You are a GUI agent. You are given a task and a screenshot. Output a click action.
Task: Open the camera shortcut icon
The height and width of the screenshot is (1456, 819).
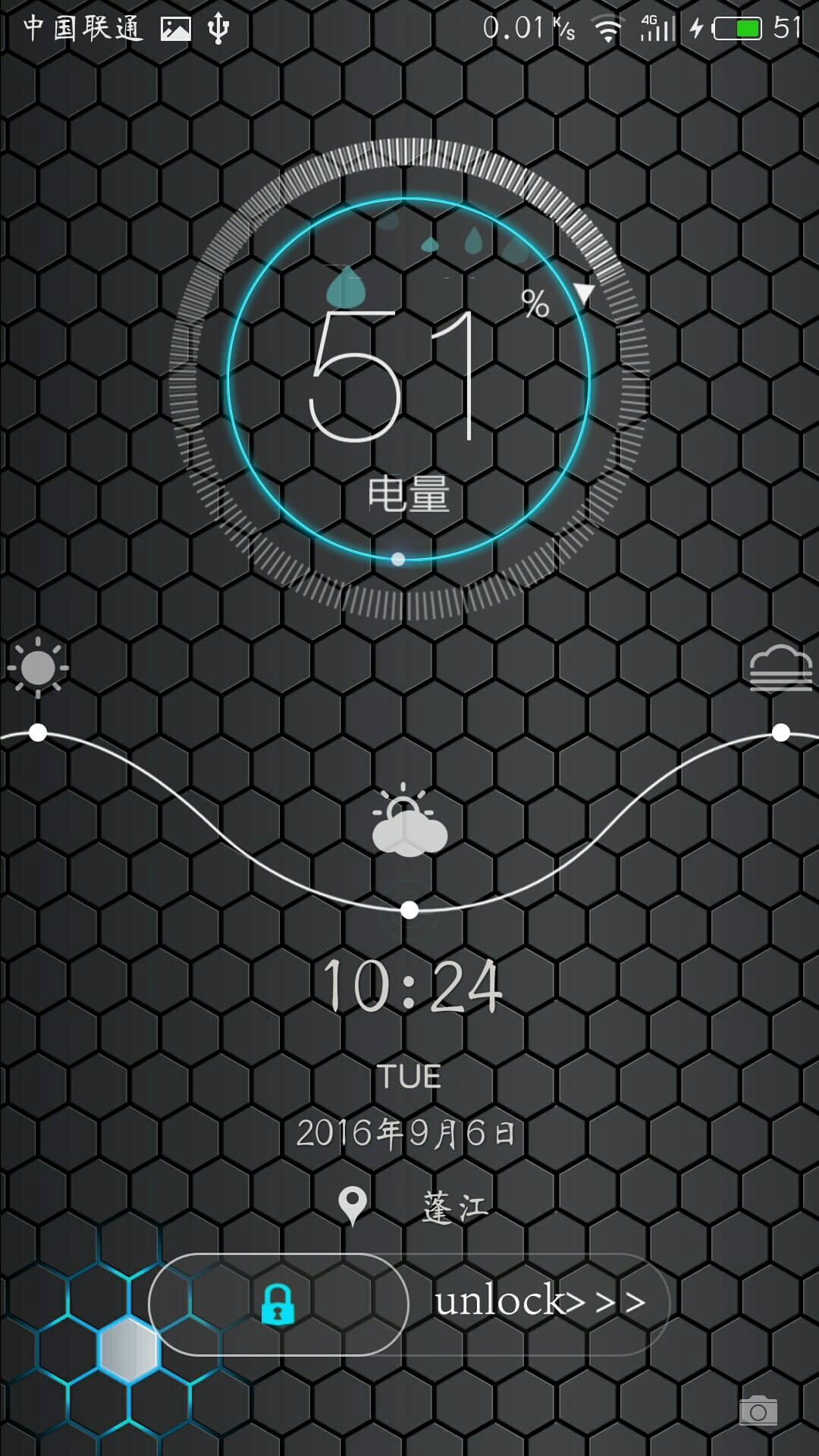(x=758, y=1410)
